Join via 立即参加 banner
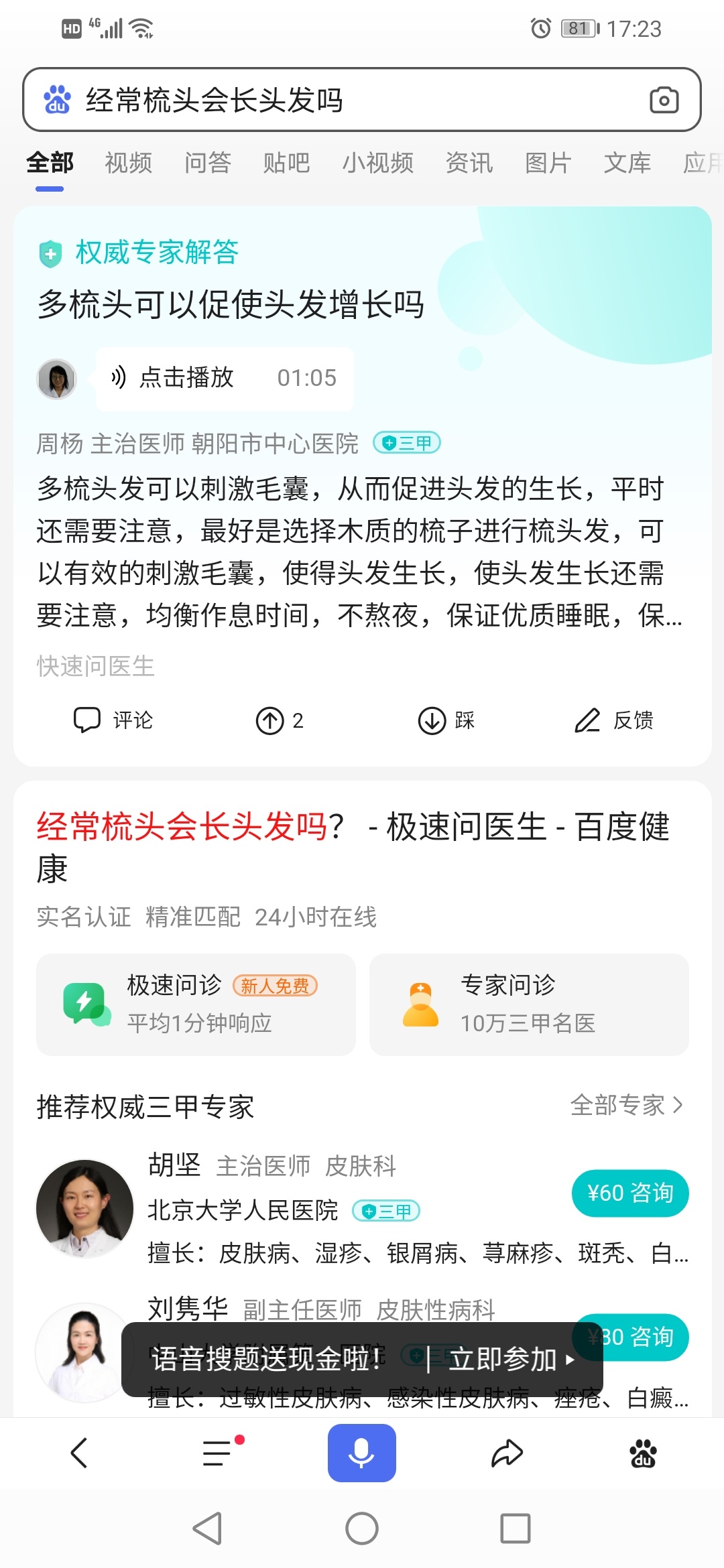Screen dimensions: 724x1568 tap(511, 1360)
